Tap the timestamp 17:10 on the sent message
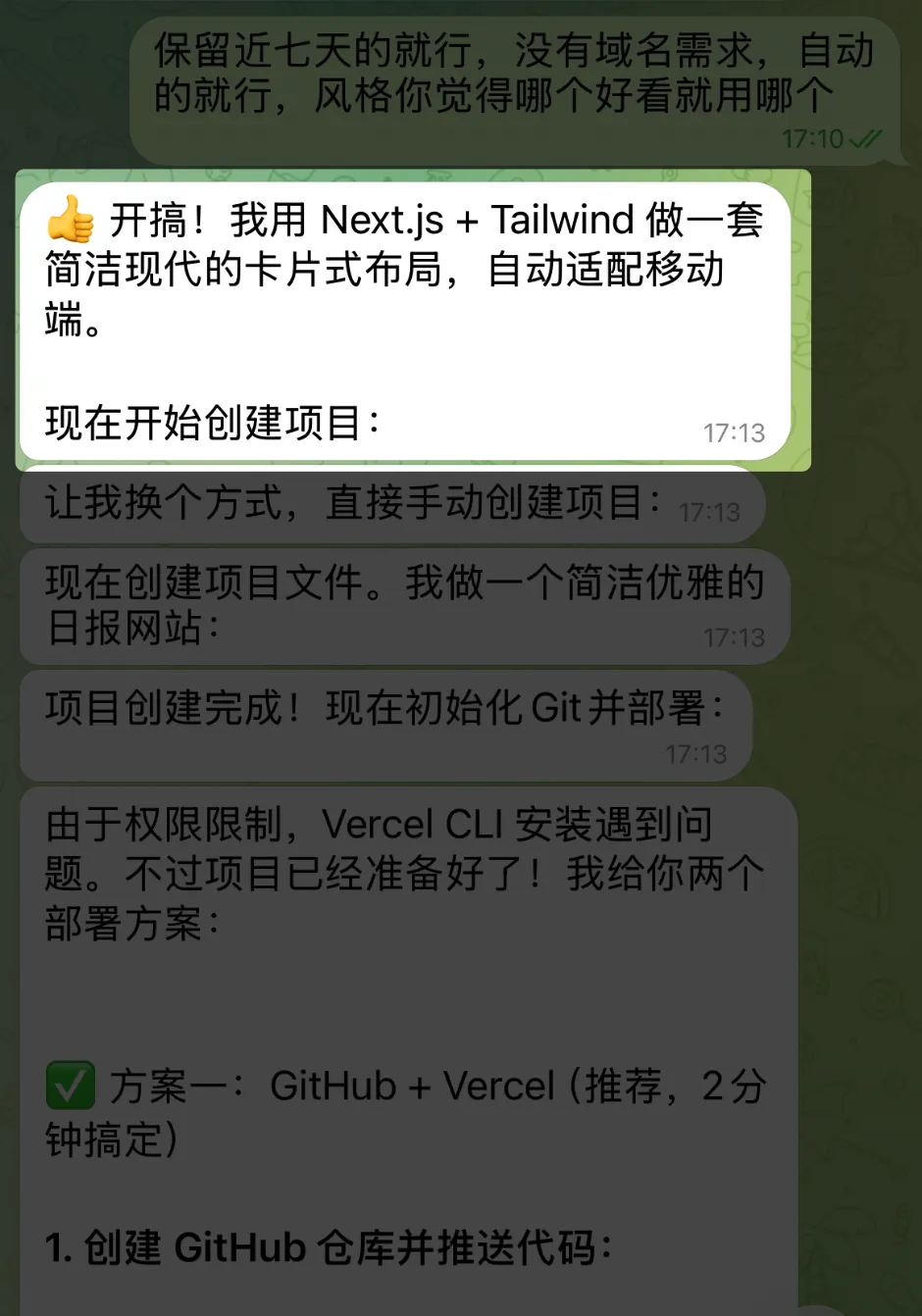 [x=814, y=138]
